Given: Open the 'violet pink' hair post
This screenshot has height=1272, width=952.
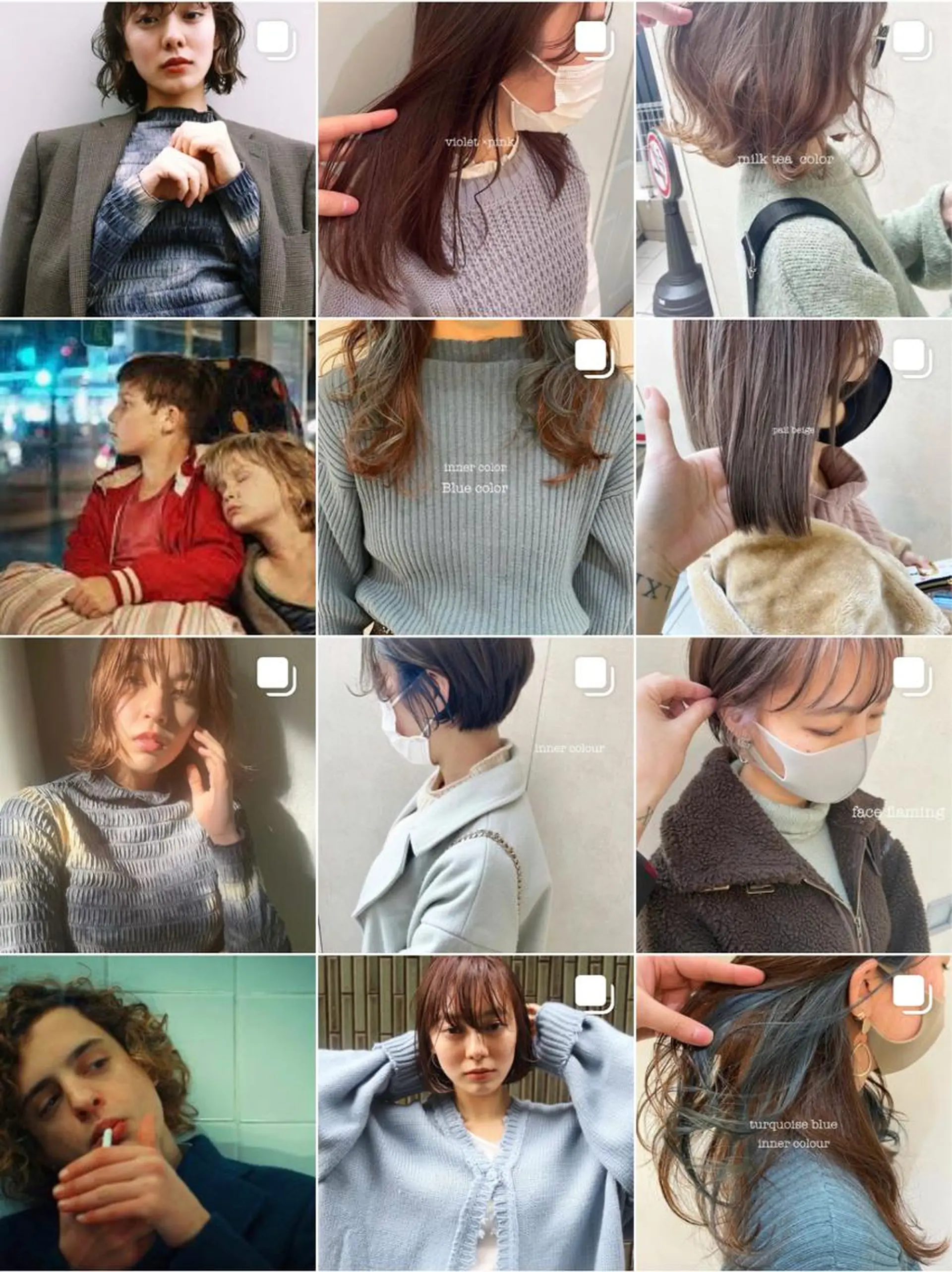Looking at the screenshot, I should point(476,159).
